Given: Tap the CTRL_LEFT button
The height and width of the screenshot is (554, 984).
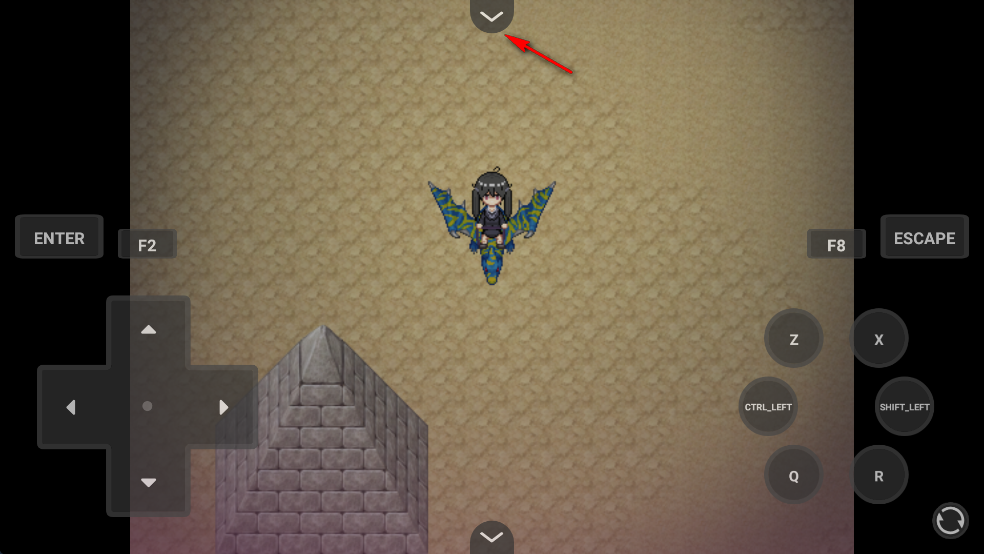Looking at the screenshot, I should [768, 407].
